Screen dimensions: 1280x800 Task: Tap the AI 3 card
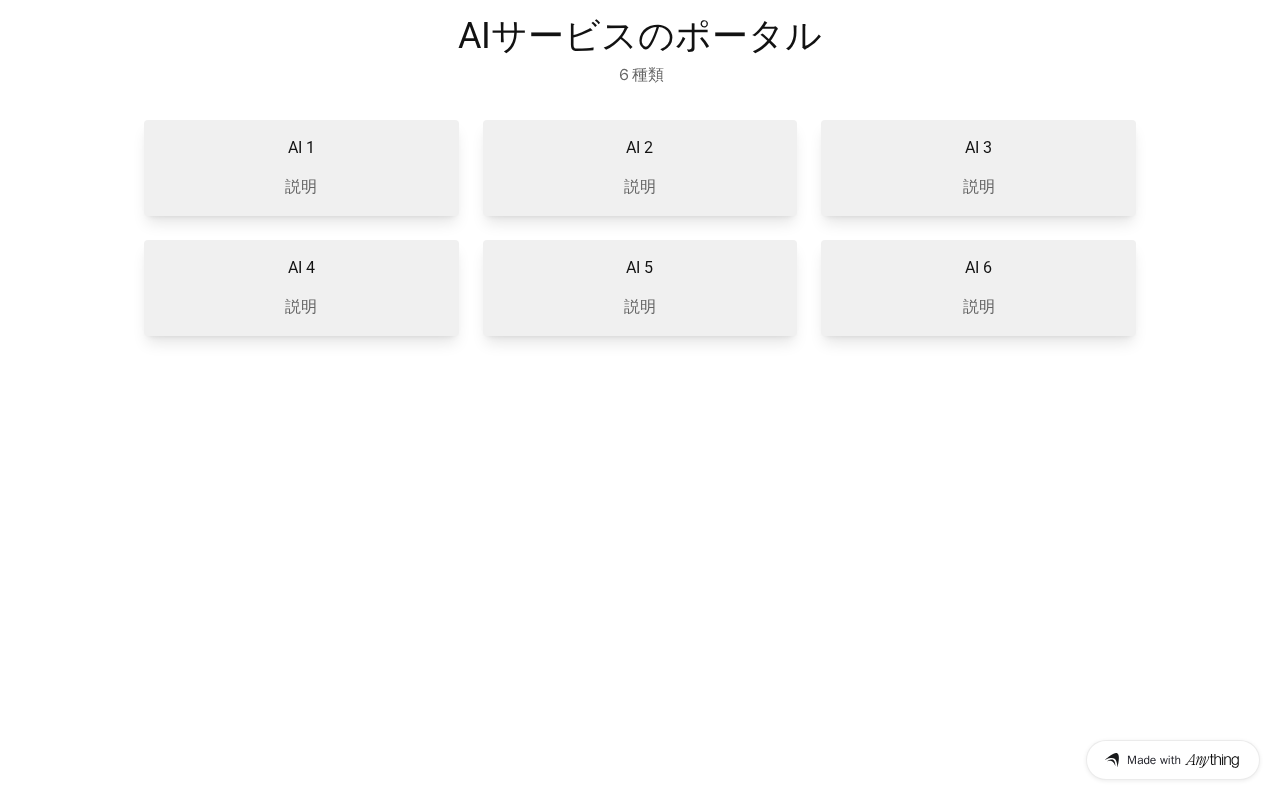978,168
